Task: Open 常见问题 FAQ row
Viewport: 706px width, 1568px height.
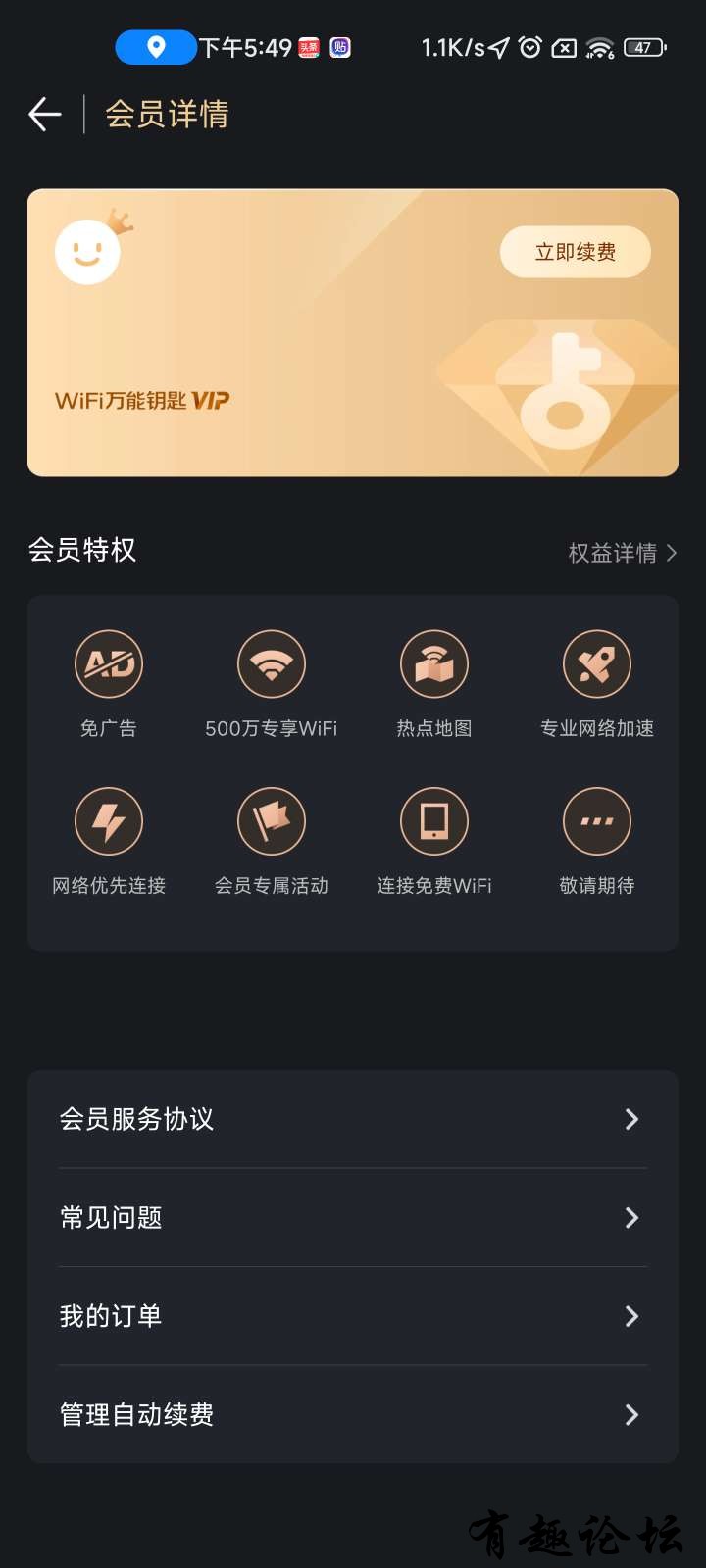Action: click(353, 1217)
